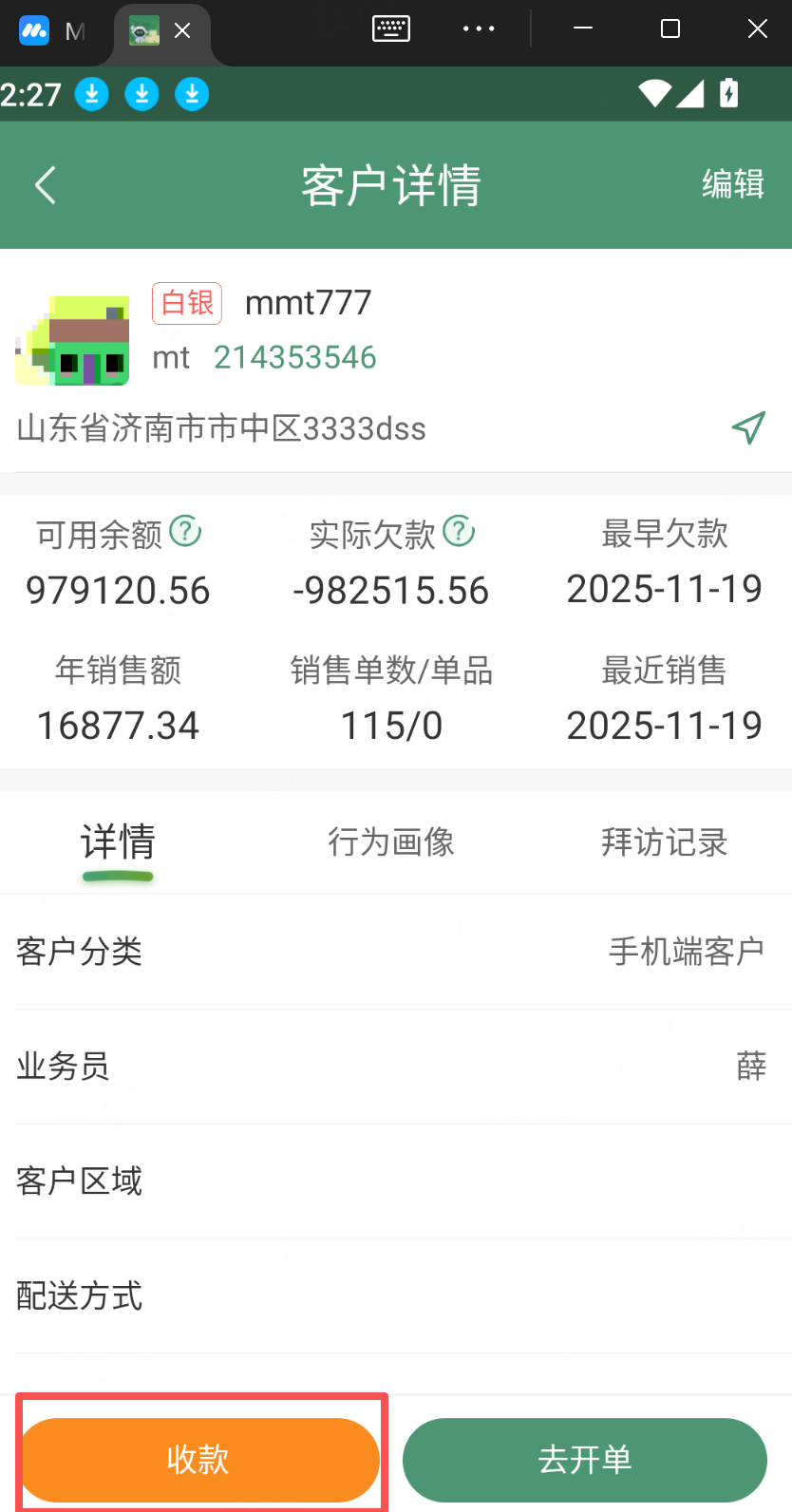Screen dimensions: 792x1512
Task: Call phone number 214353546
Action: coord(294,357)
